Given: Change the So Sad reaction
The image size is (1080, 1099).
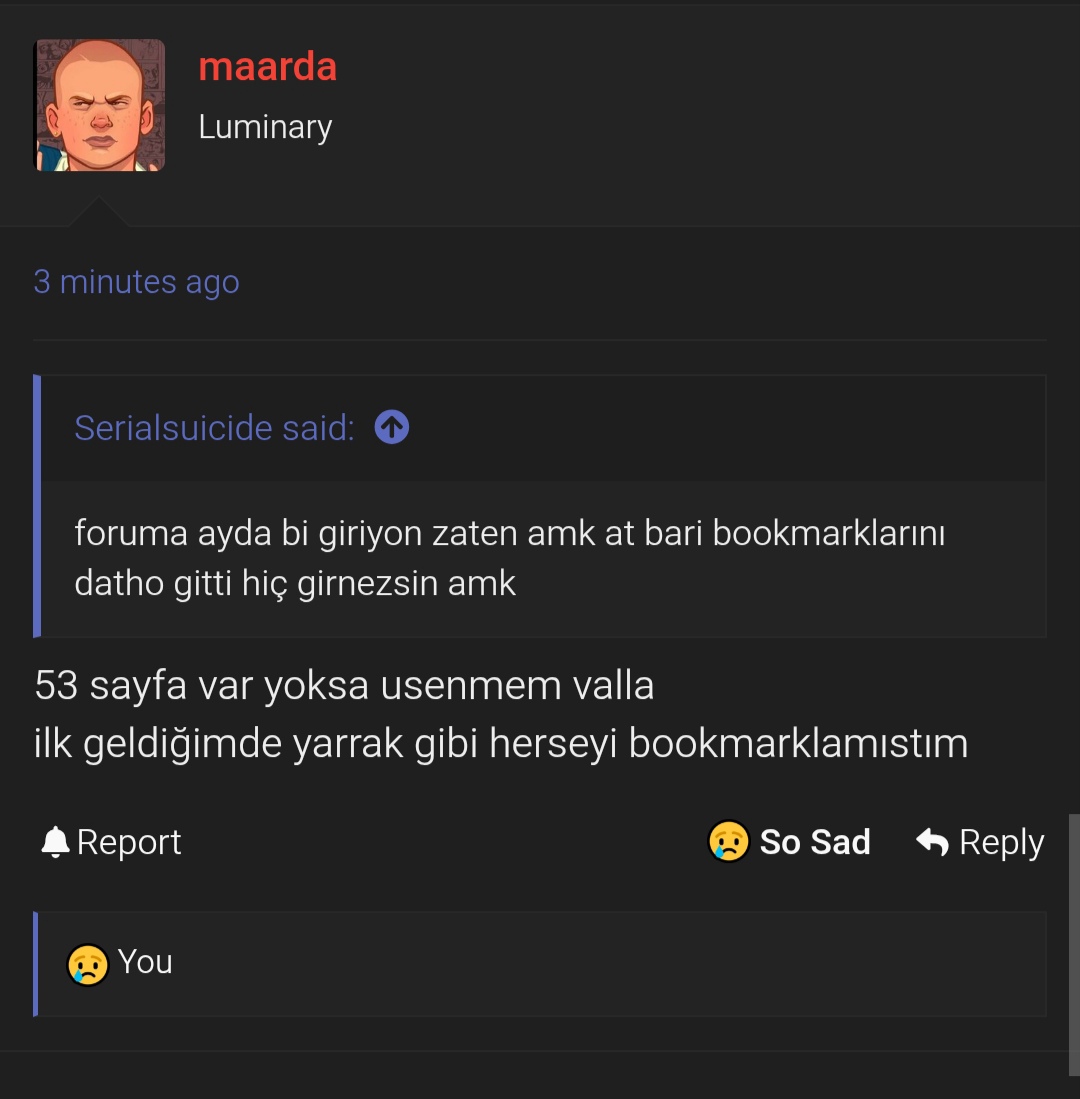Looking at the screenshot, I should coord(789,842).
